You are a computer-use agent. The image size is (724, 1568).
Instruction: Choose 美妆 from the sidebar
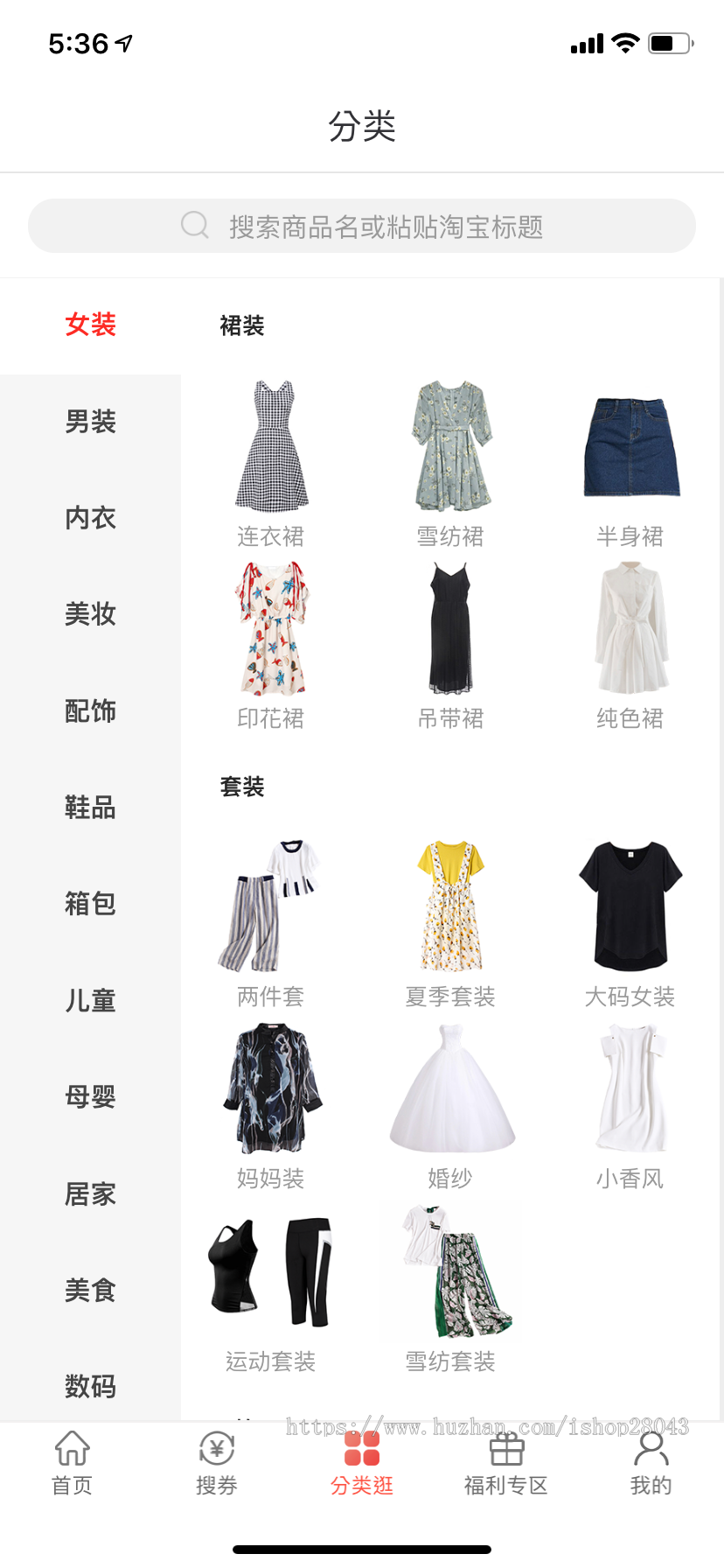coord(90,614)
